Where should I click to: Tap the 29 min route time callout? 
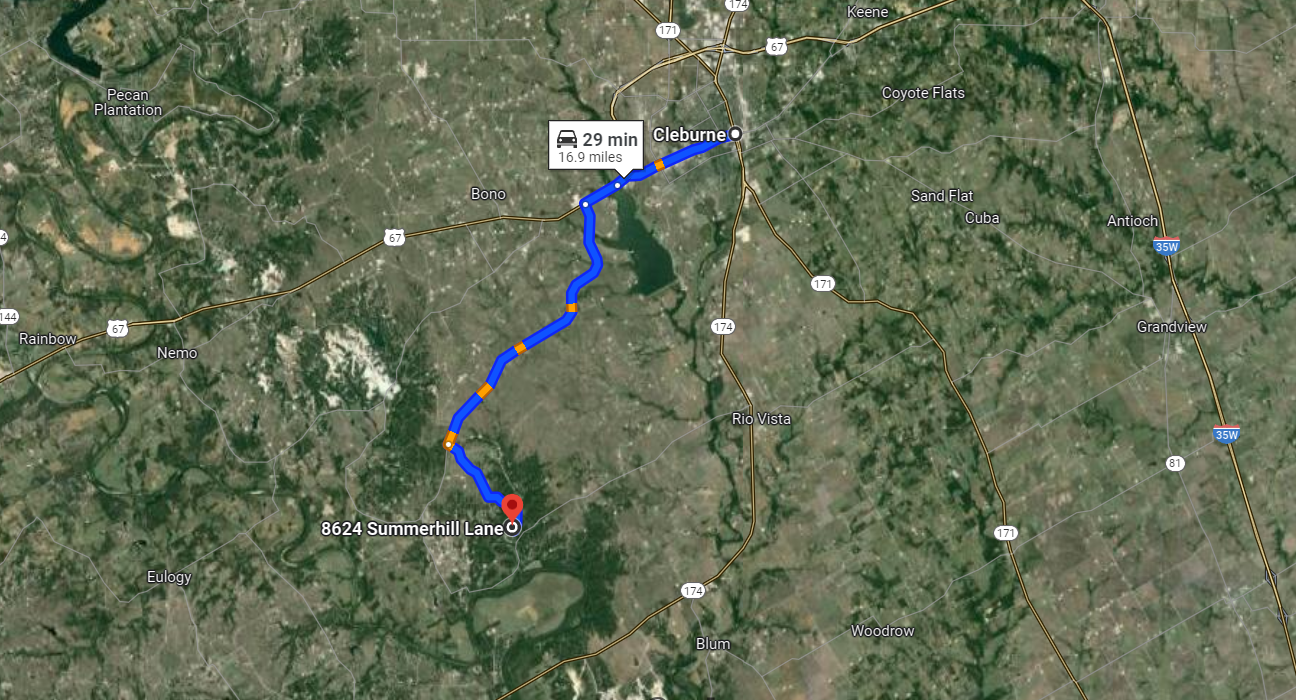pyautogui.click(x=597, y=146)
